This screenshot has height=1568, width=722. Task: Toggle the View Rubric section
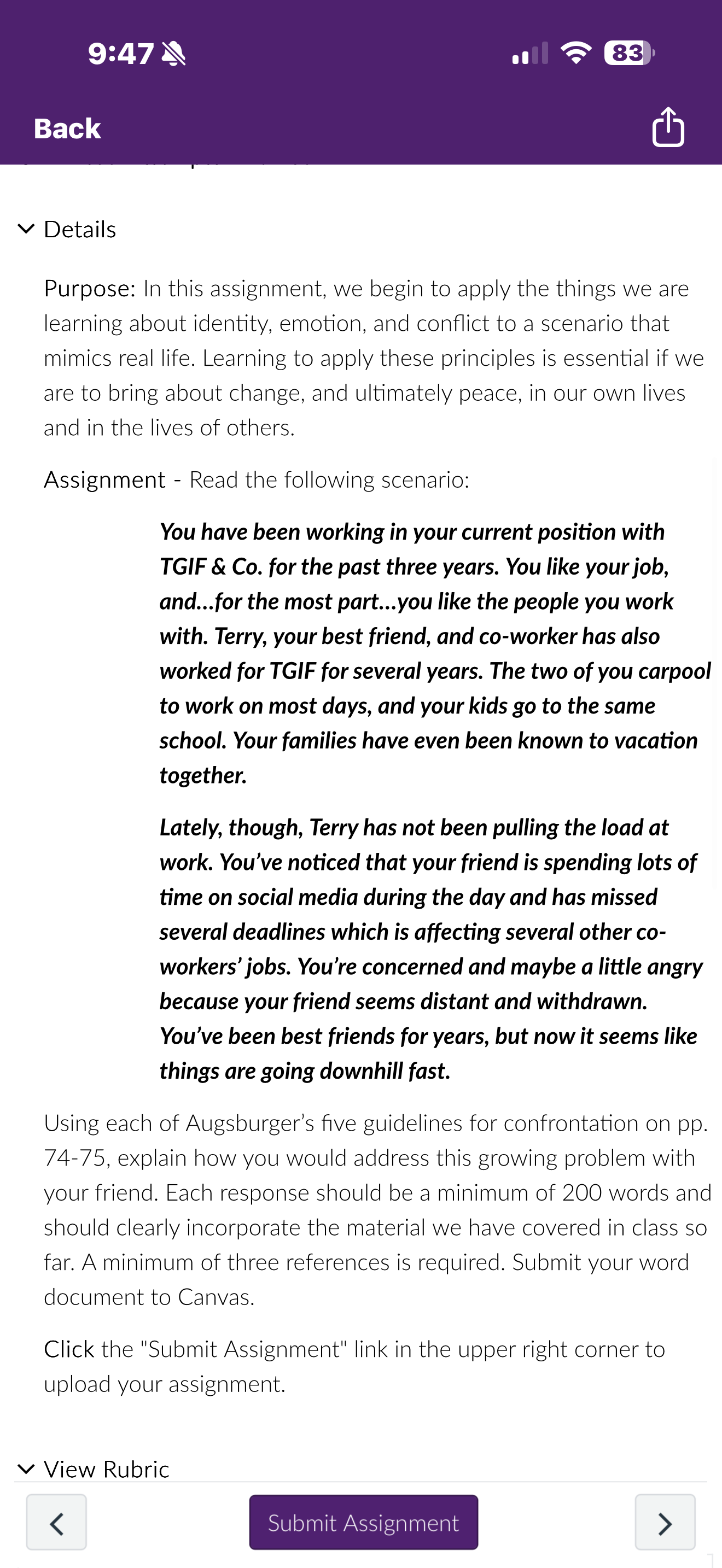pos(94,1469)
